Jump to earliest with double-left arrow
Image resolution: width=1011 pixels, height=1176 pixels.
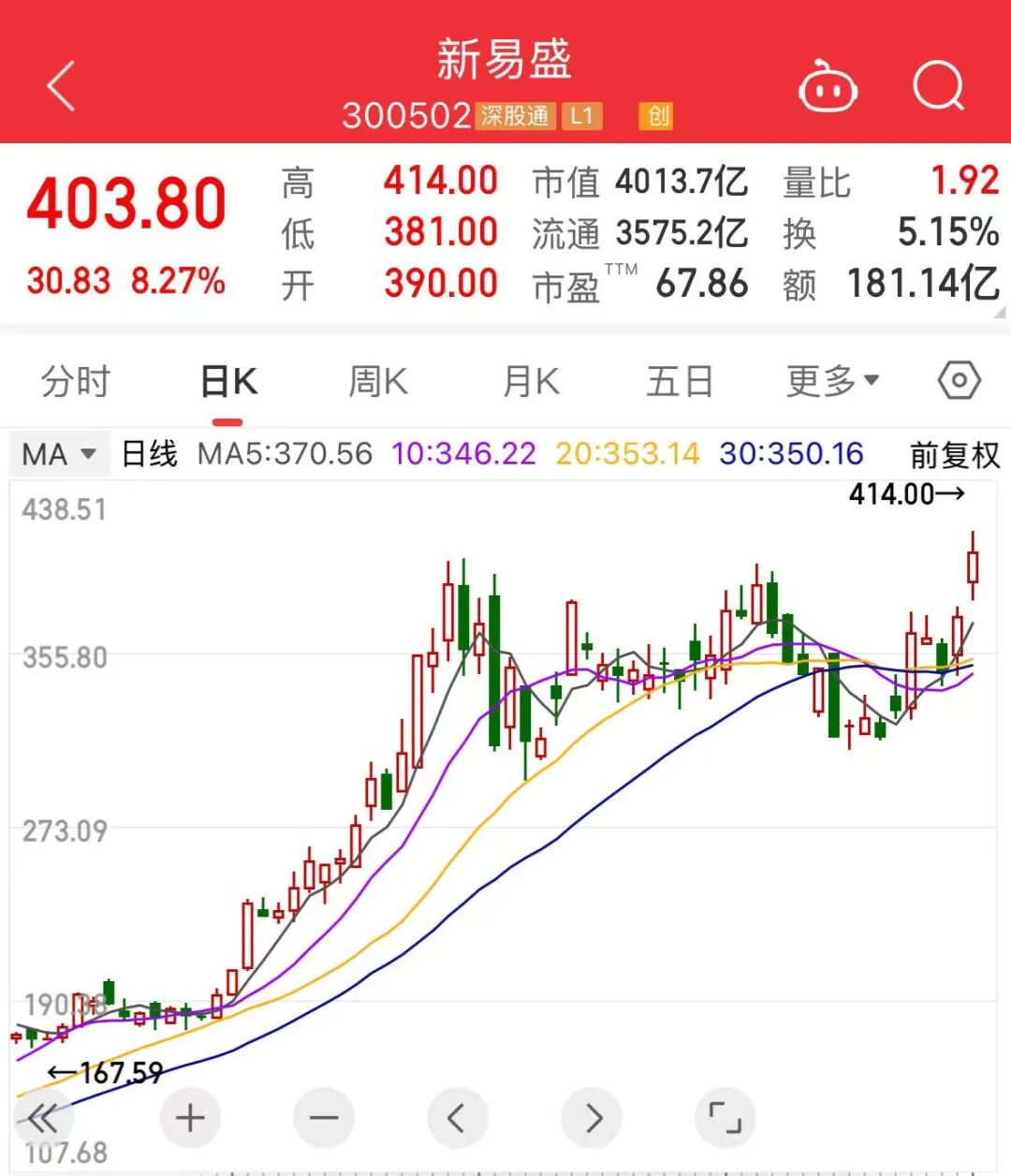(x=43, y=1118)
